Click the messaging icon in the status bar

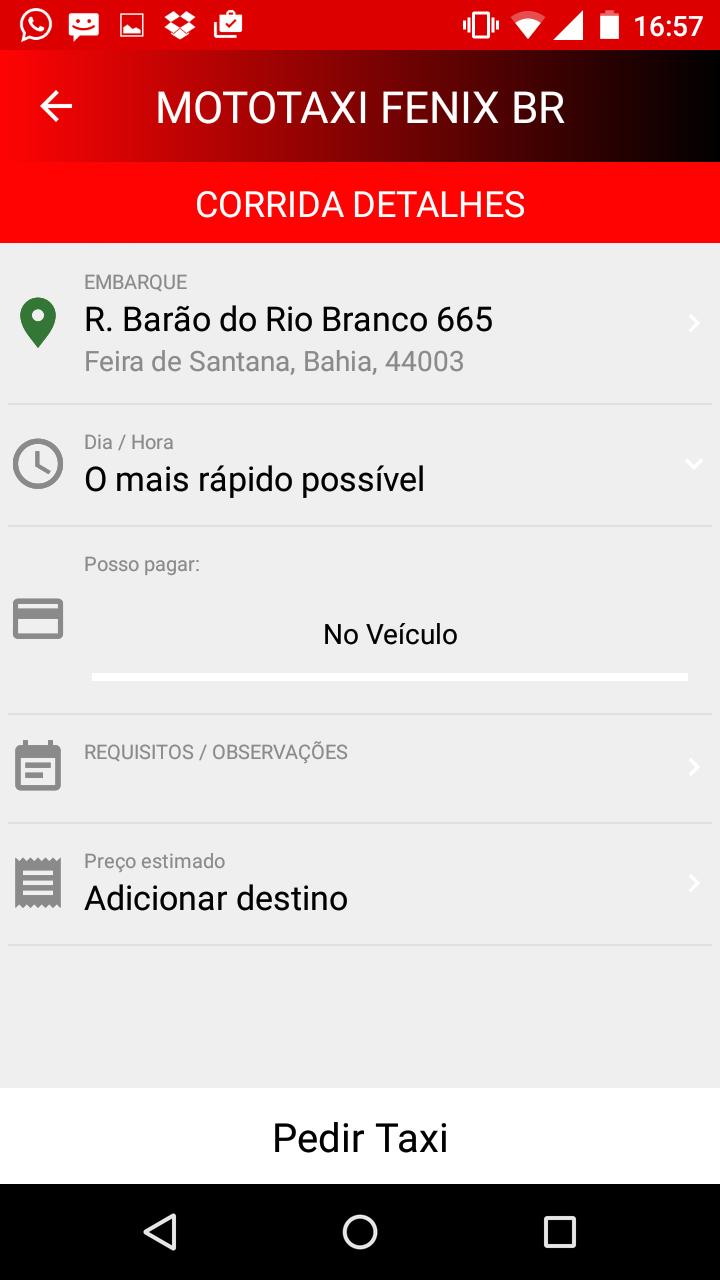[82, 24]
